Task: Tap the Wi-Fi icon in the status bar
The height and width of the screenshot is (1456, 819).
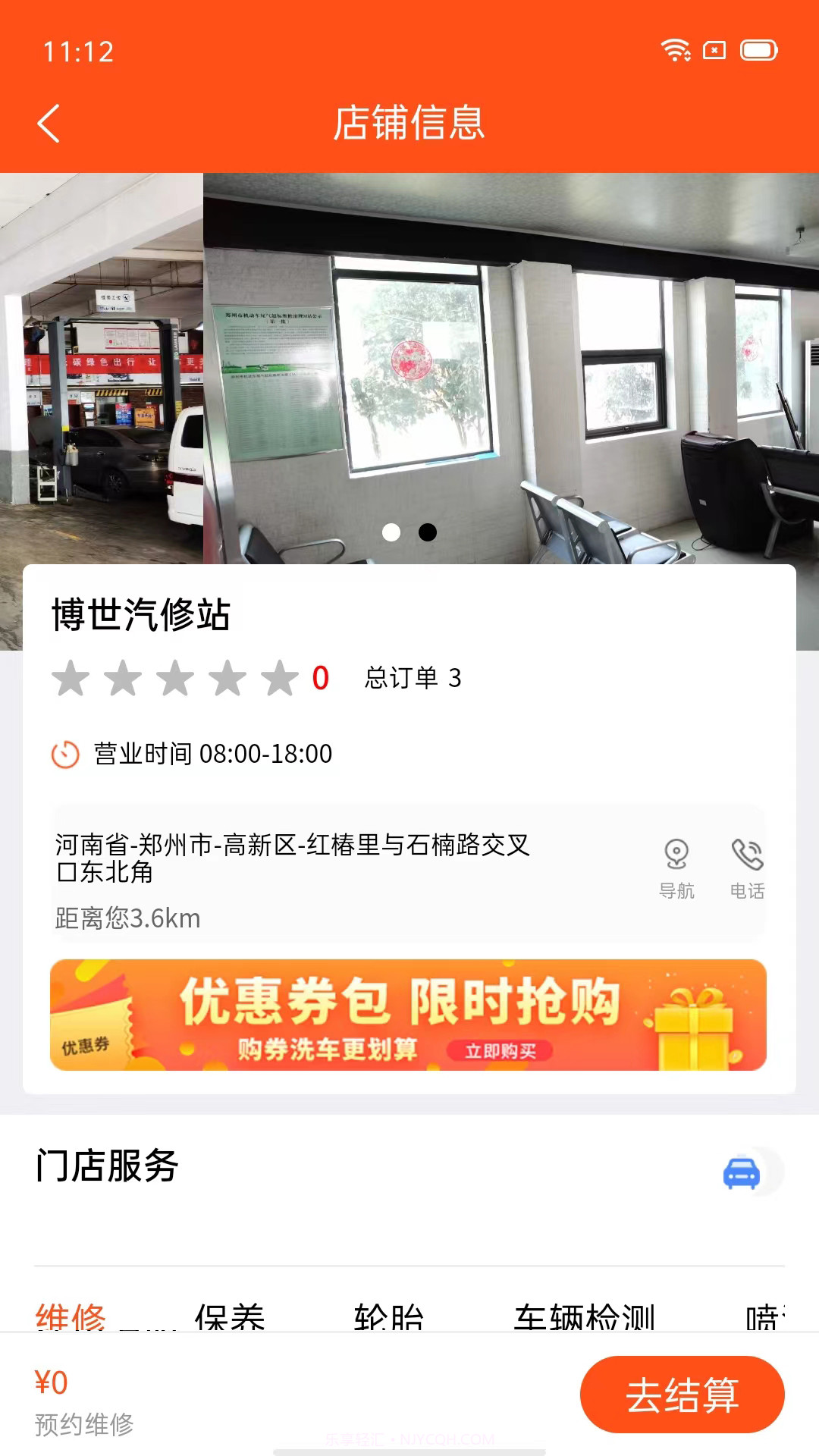Action: (673, 52)
